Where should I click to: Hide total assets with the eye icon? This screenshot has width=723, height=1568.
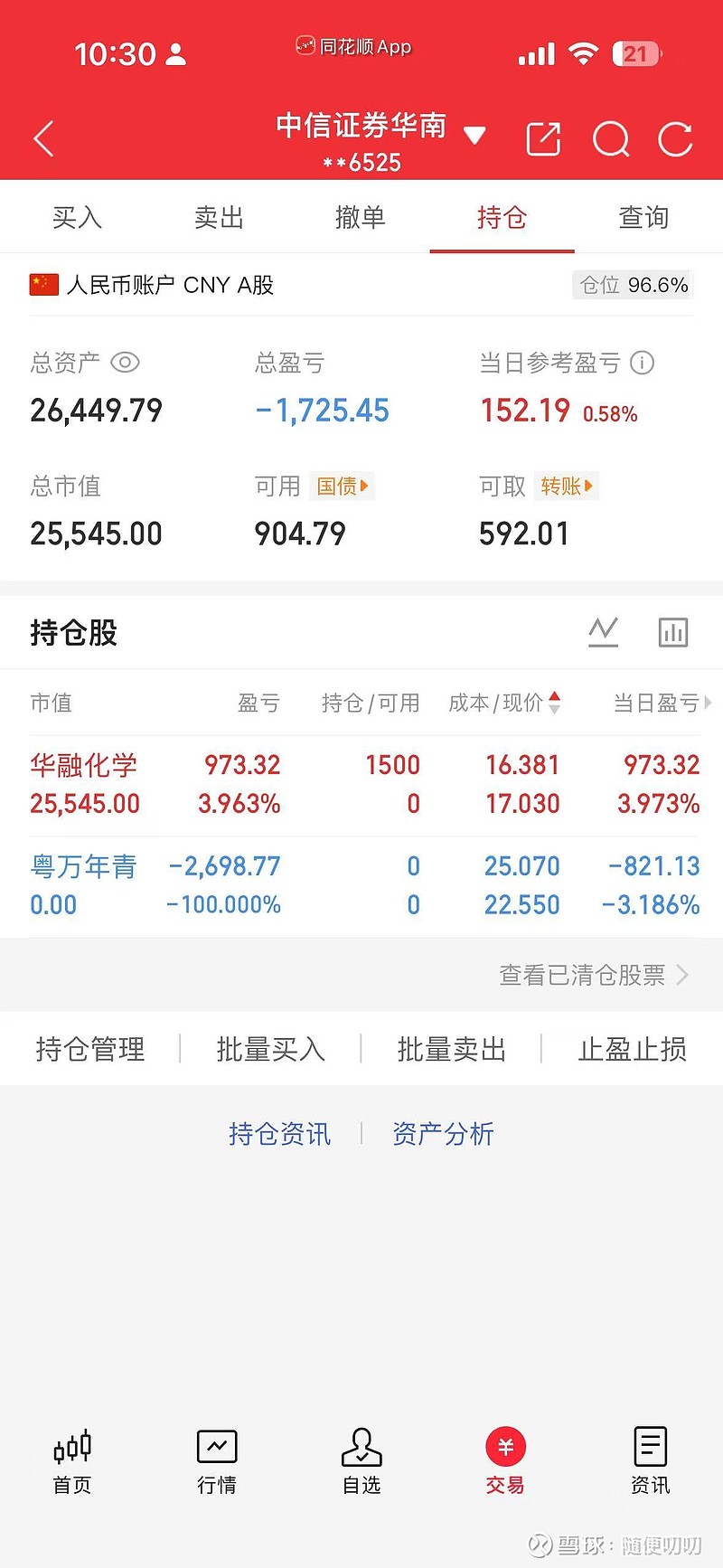click(125, 363)
